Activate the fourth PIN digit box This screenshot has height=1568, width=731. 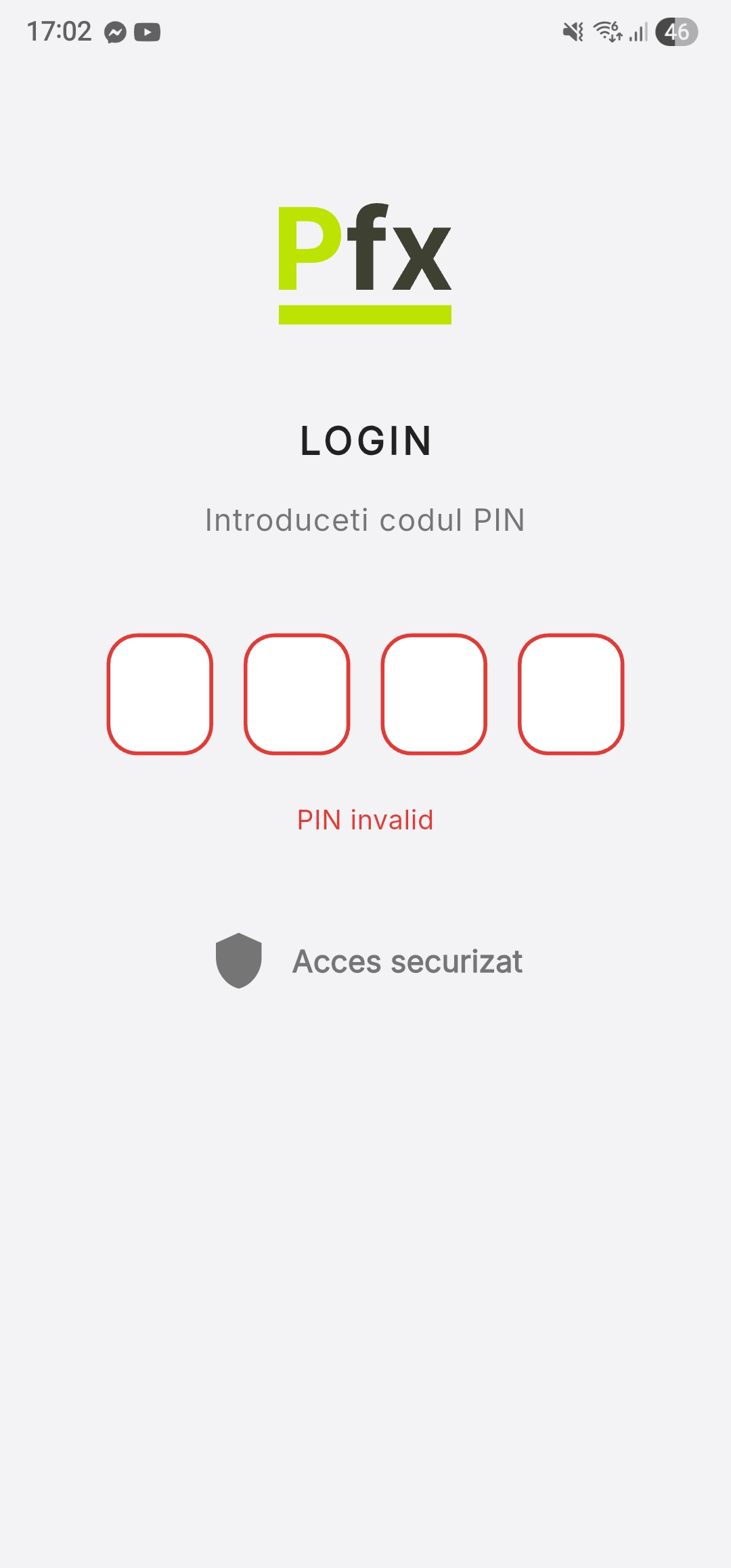[571, 694]
